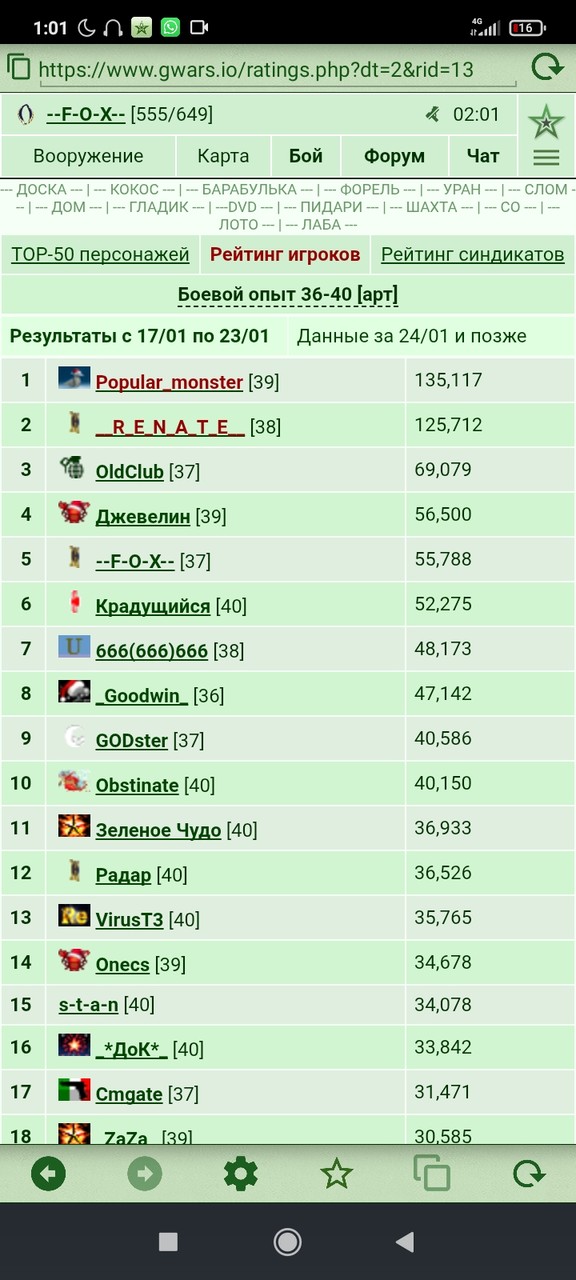View Данные за 24/01 и позже
Viewport: 576px width, 1280px height.
click(411, 336)
